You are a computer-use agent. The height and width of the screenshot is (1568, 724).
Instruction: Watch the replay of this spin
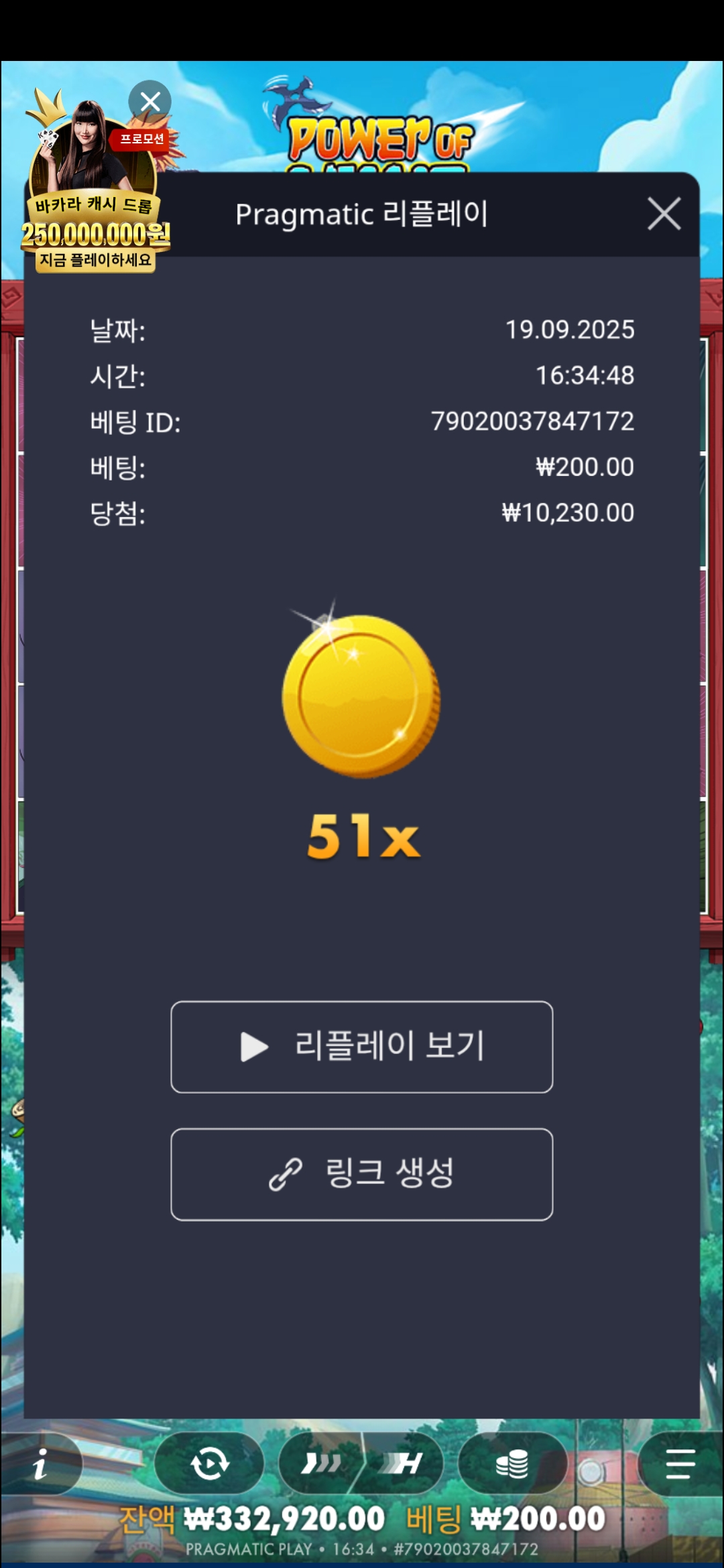coord(362,1047)
